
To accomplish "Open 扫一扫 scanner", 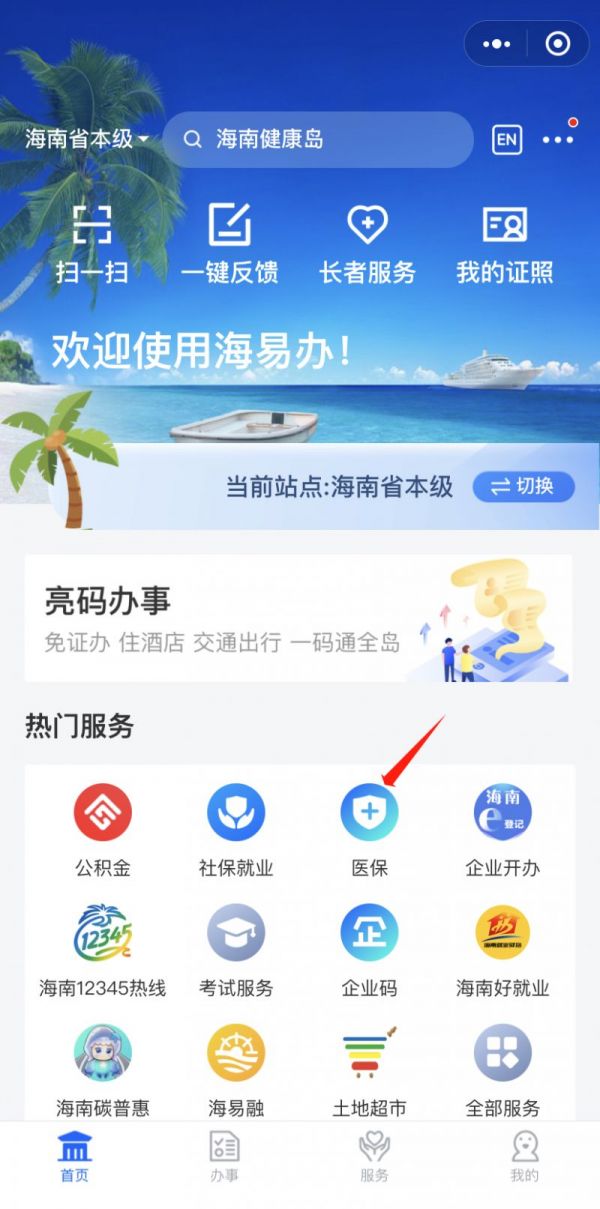I will point(92,243).
